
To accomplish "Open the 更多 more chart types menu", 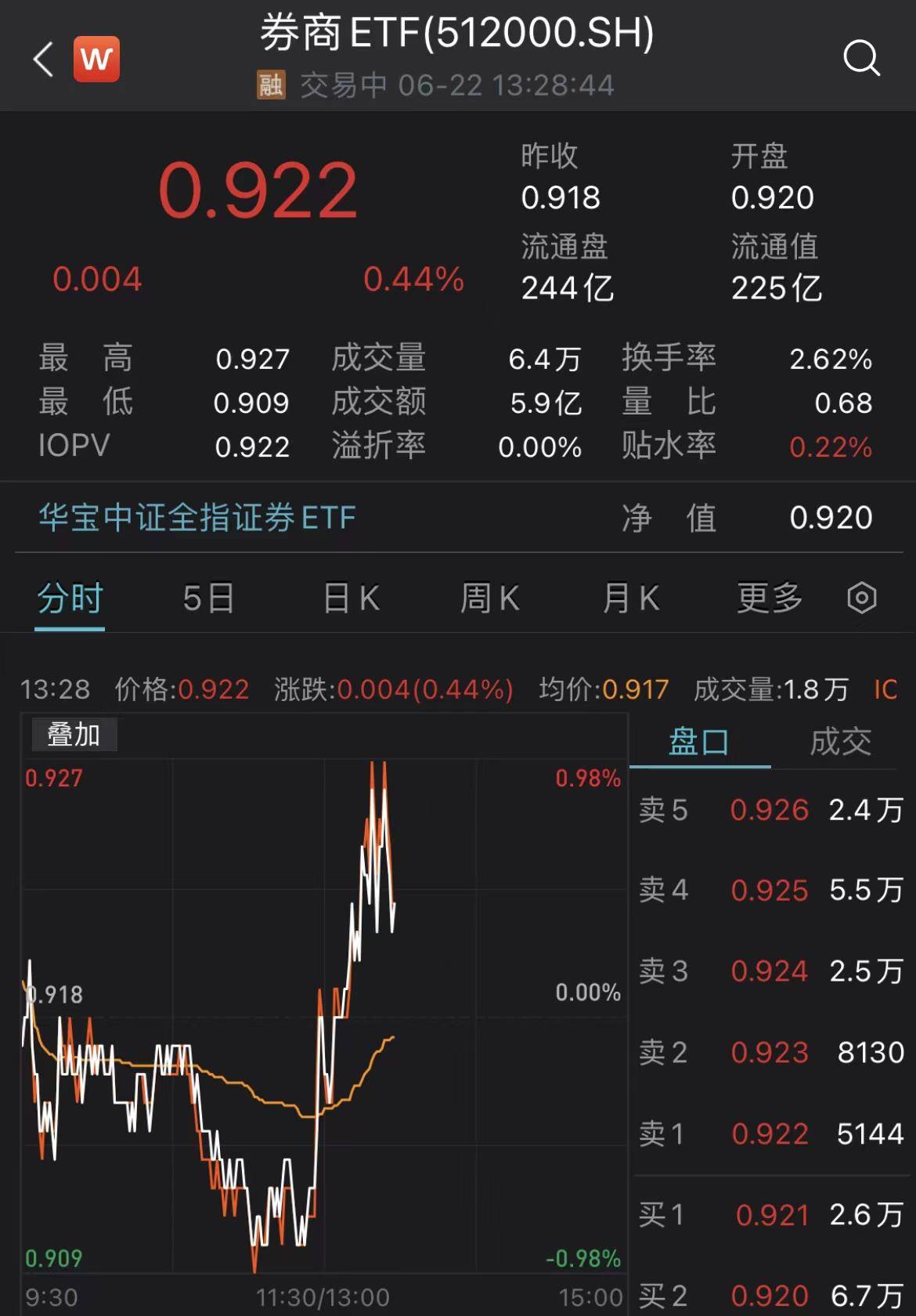I will [x=768, y=597].
